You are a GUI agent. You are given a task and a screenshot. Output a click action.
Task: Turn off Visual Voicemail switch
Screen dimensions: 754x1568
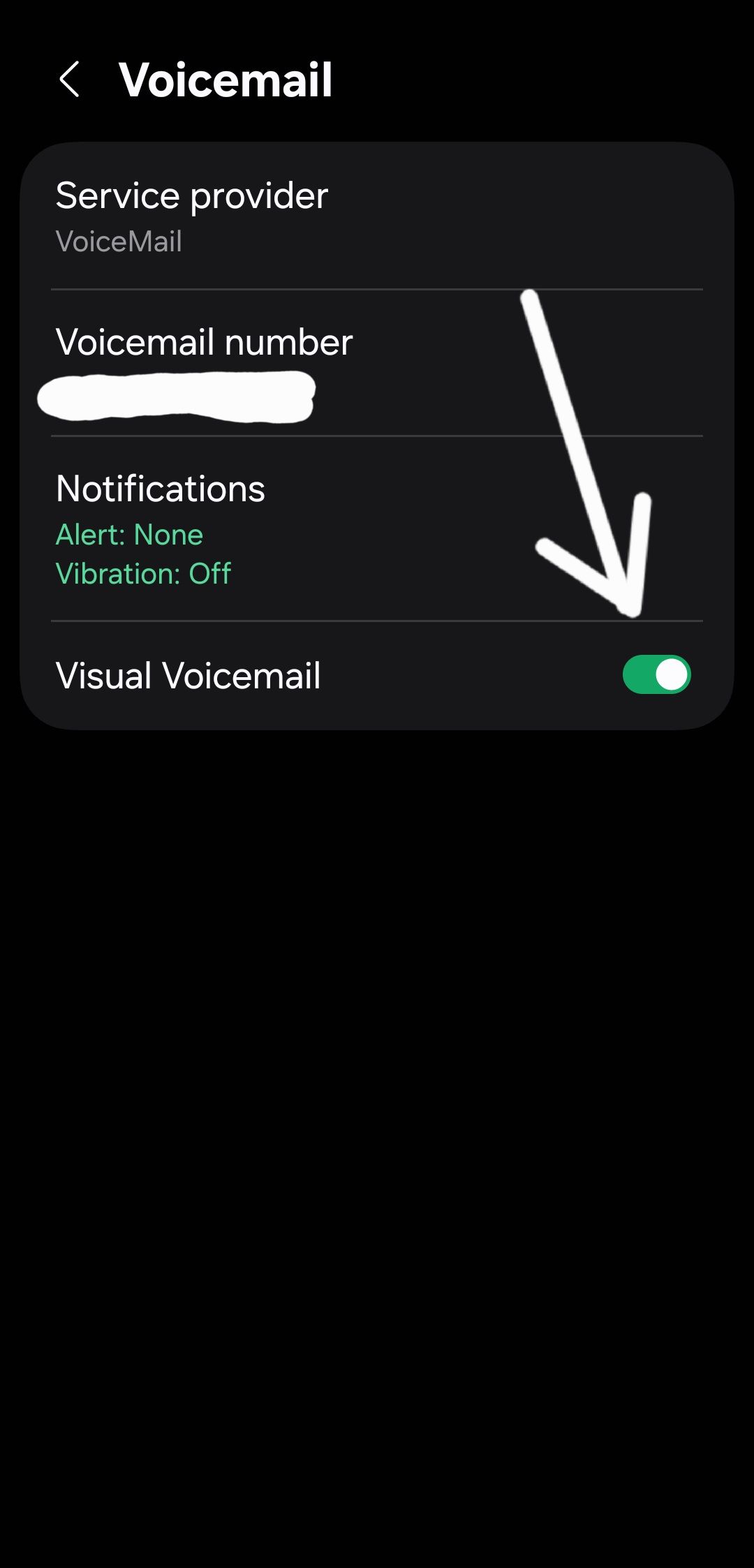point(656,675)
